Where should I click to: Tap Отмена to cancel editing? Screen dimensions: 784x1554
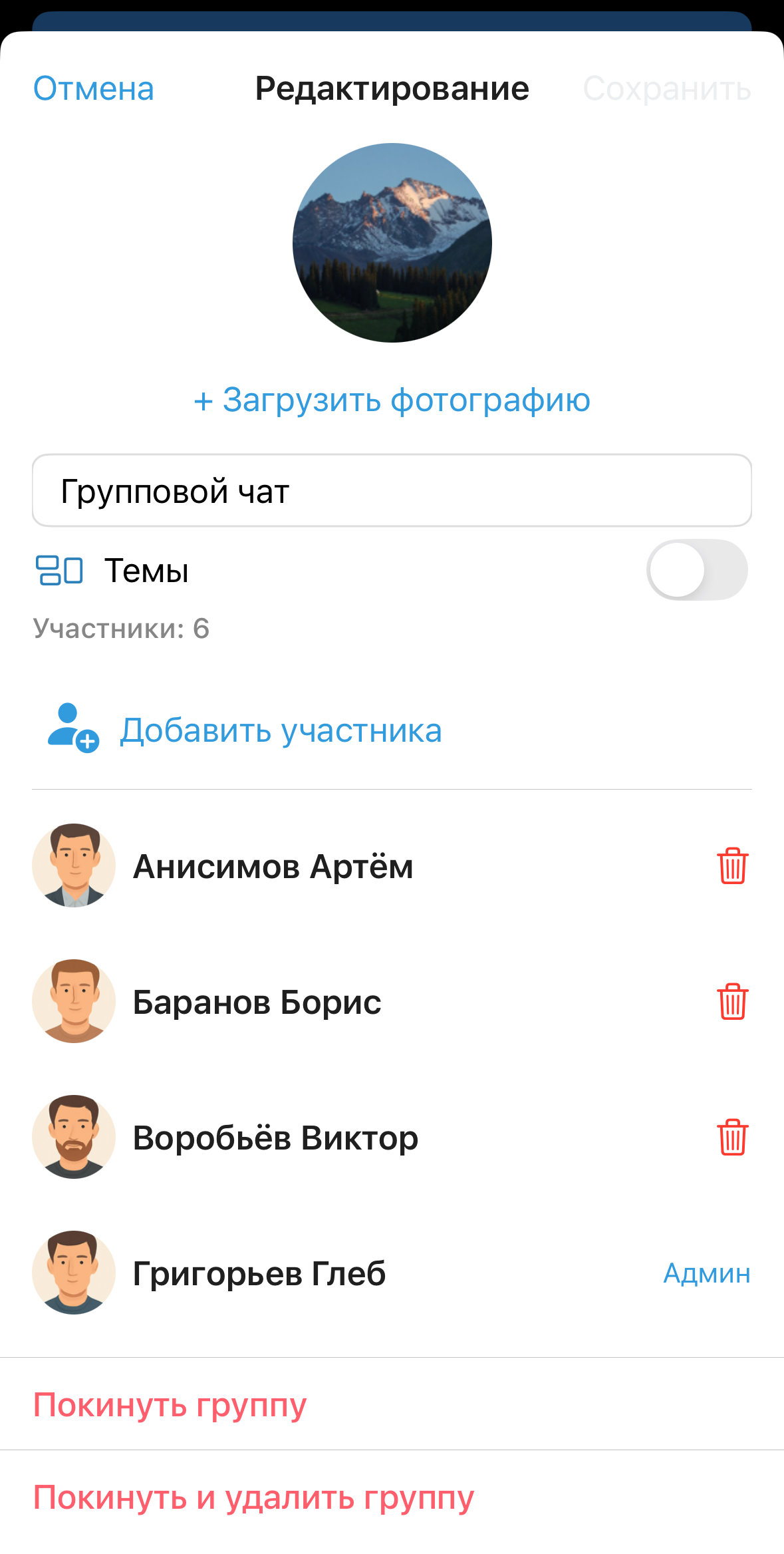point(94,88)
